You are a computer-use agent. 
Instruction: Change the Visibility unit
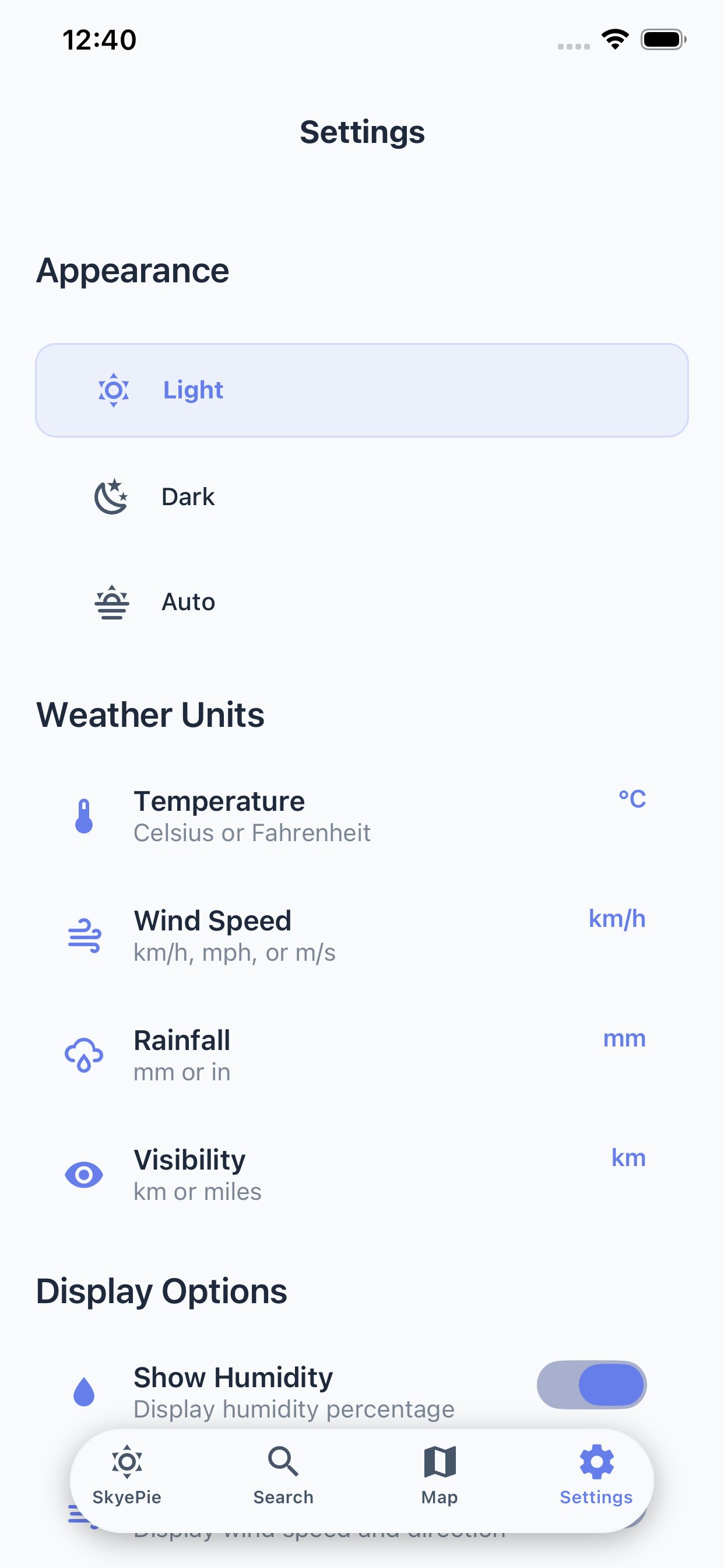coord(361,1175)
